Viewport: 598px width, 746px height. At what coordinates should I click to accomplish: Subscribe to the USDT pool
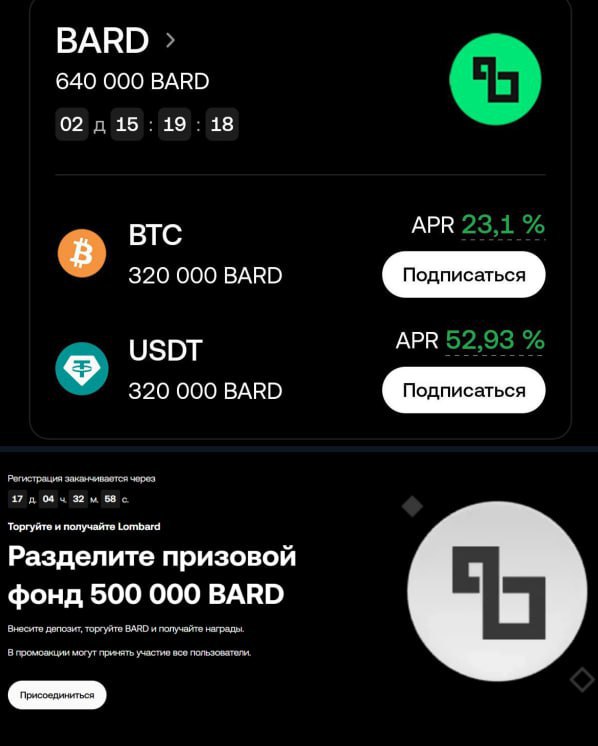(463, 390)
